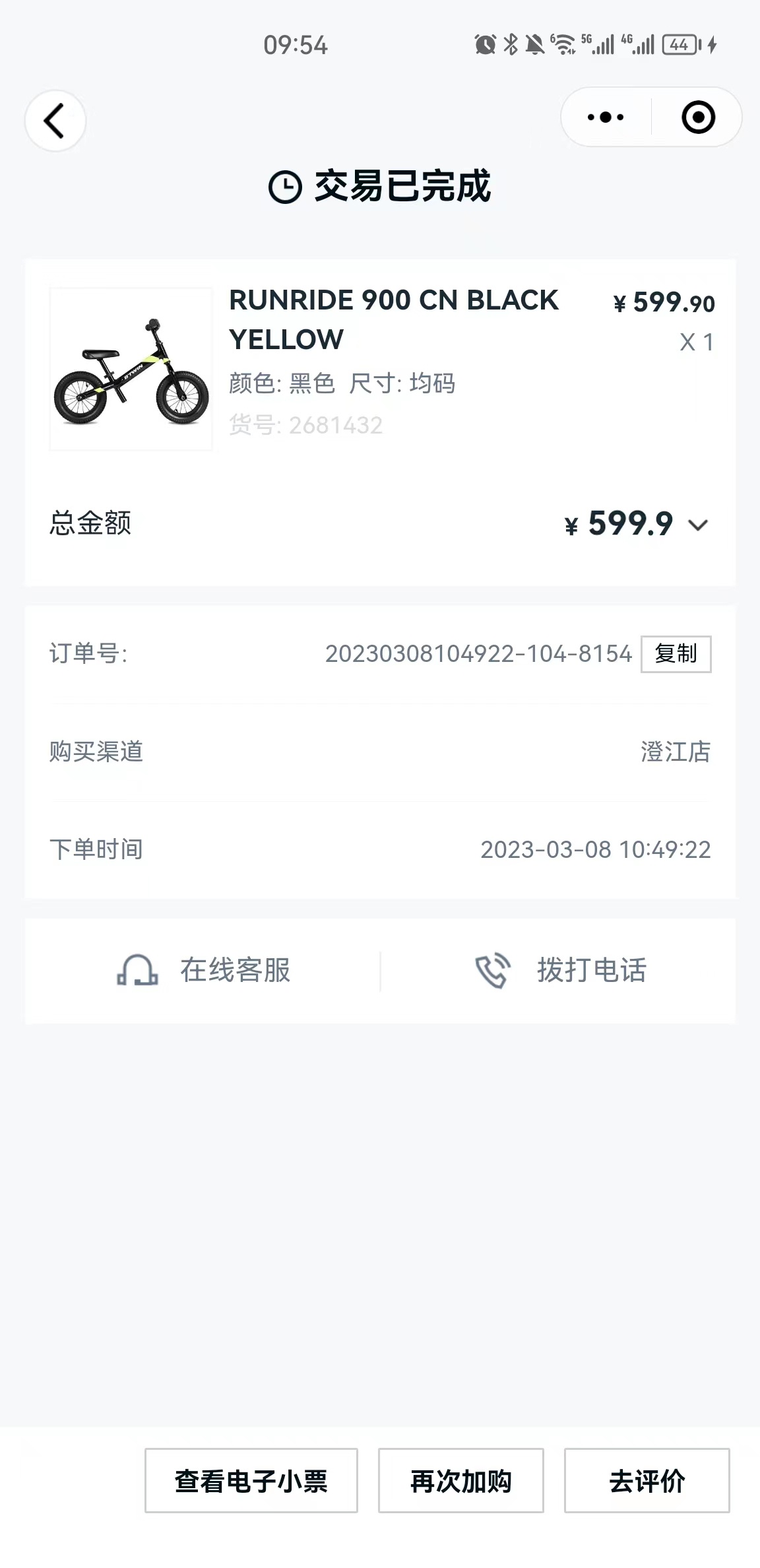Expand the total amount ¥599.9 breakdown
760x1568 pixels.
(x=697, y=525)
